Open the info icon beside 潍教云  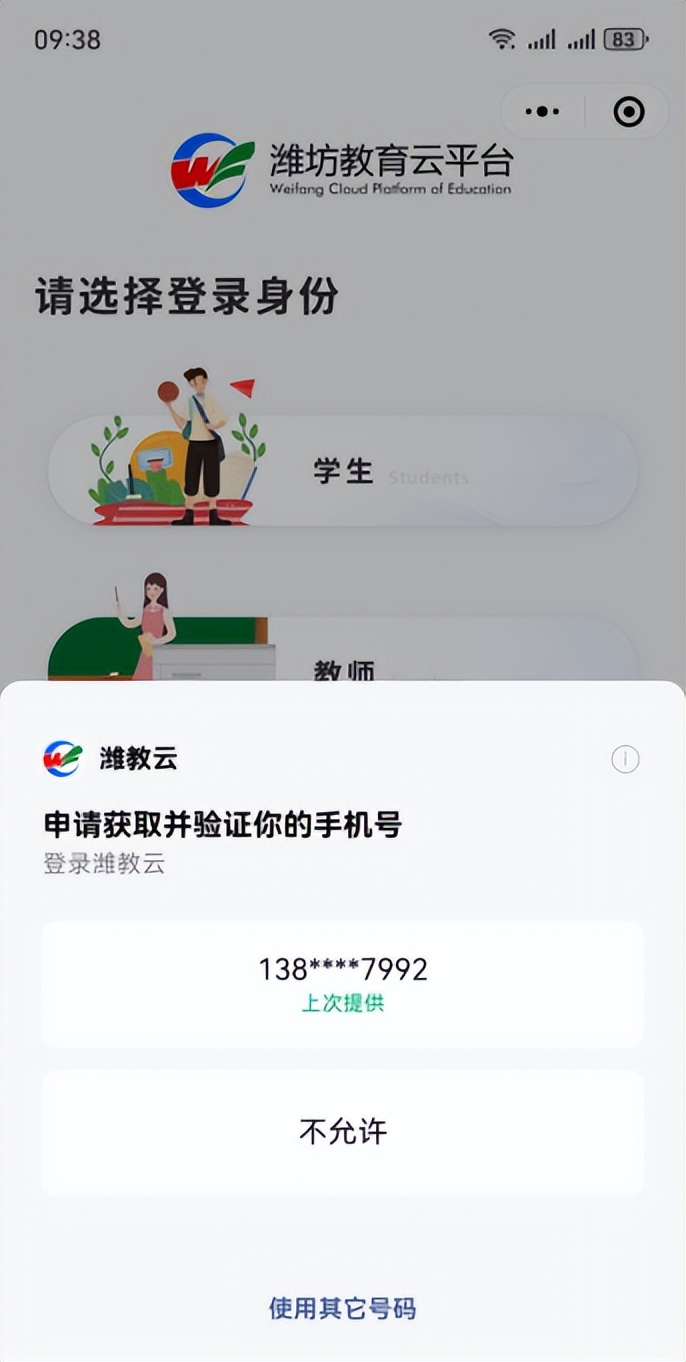click(625, 760)
